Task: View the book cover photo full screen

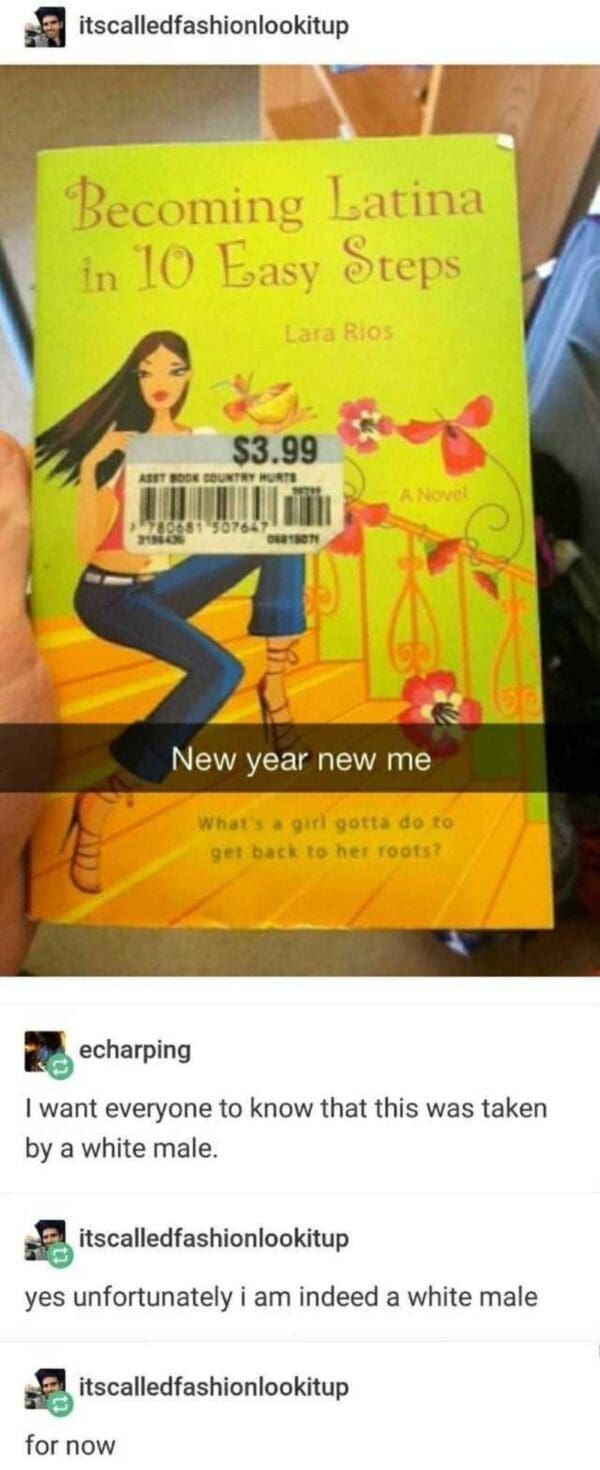Action: pyautogui.click(x=300, y=520)
